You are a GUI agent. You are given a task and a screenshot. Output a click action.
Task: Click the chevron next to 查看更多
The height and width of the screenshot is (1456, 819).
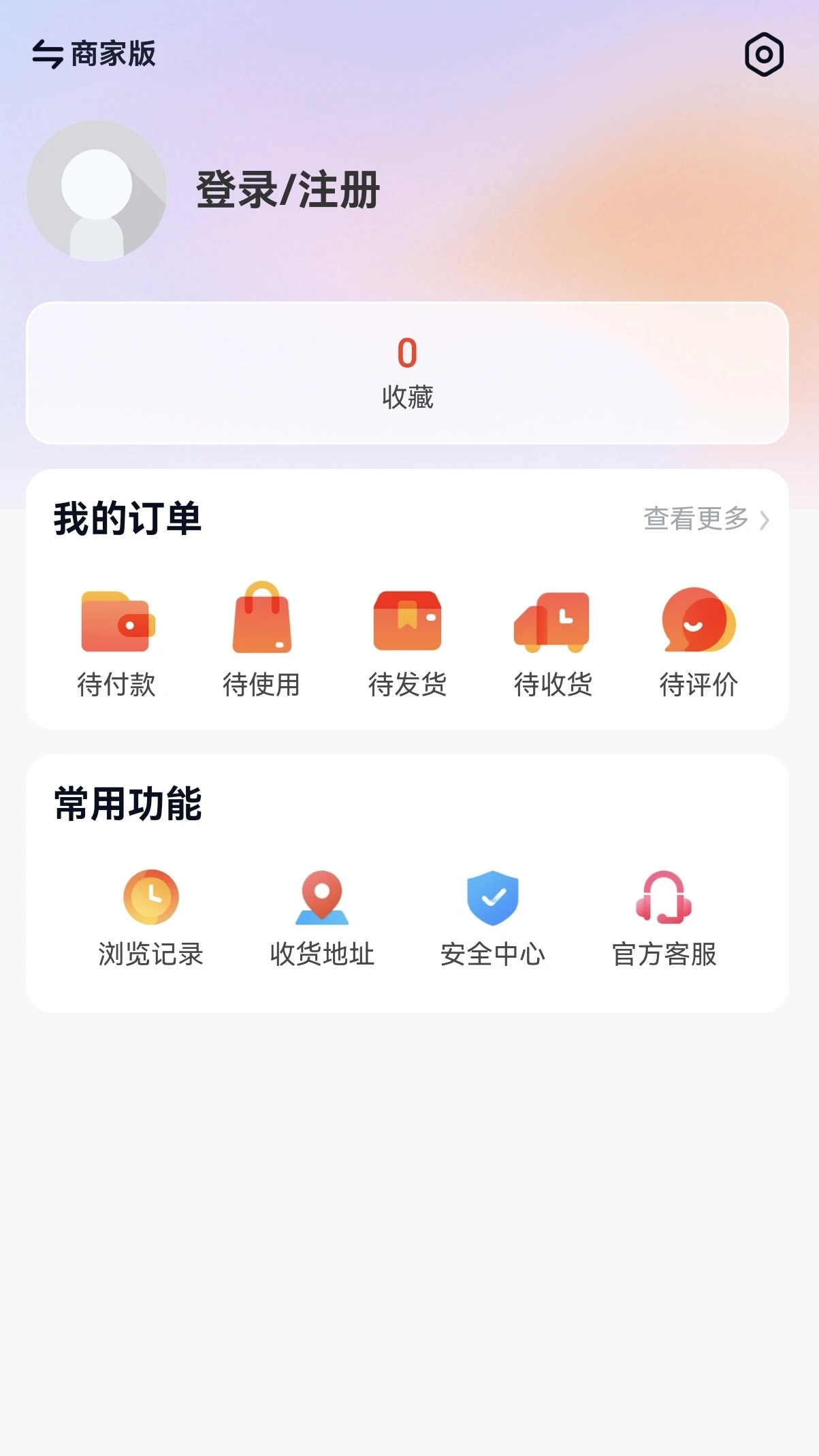pos(765,519)
